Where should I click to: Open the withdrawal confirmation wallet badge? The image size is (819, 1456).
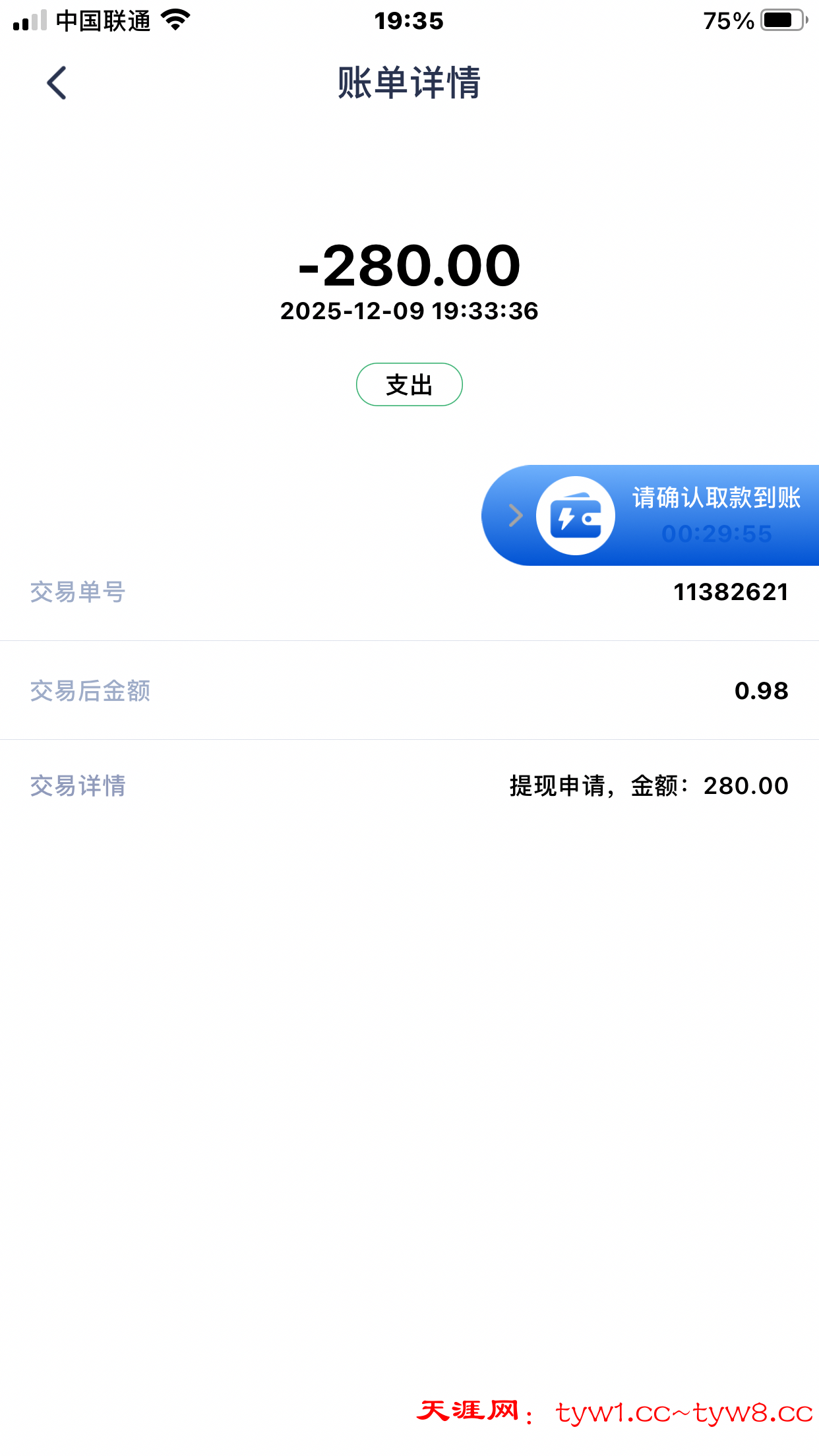click(x=575, y=515)
